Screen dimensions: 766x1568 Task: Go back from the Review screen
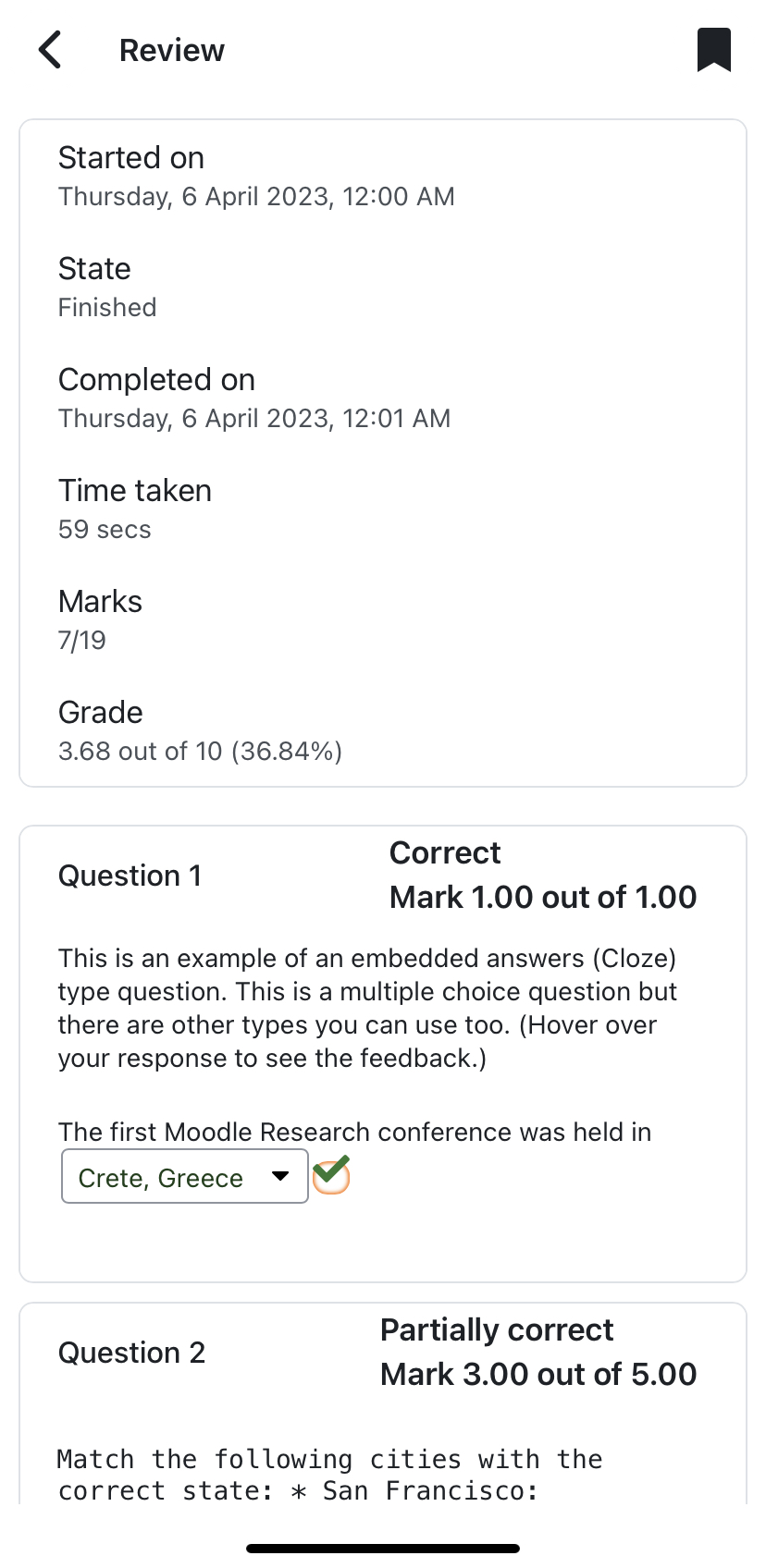tap(50, 50)
